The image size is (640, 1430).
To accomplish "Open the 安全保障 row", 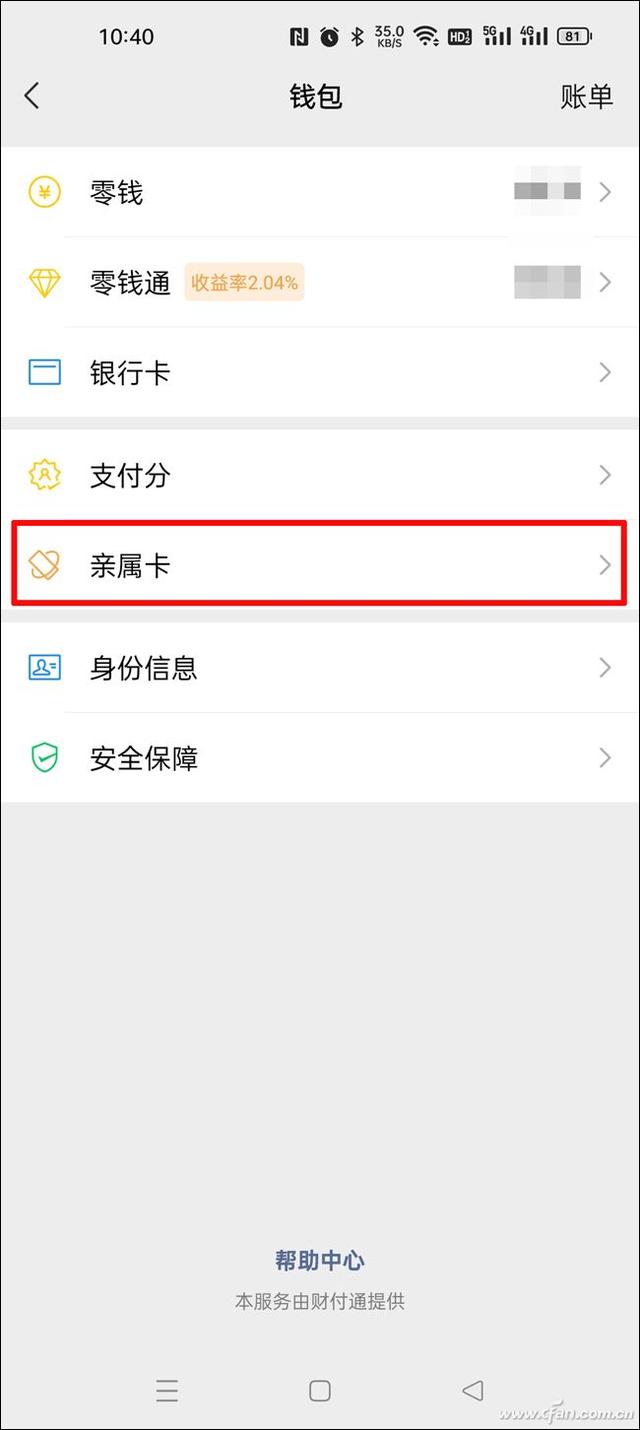I will [320, 758].
